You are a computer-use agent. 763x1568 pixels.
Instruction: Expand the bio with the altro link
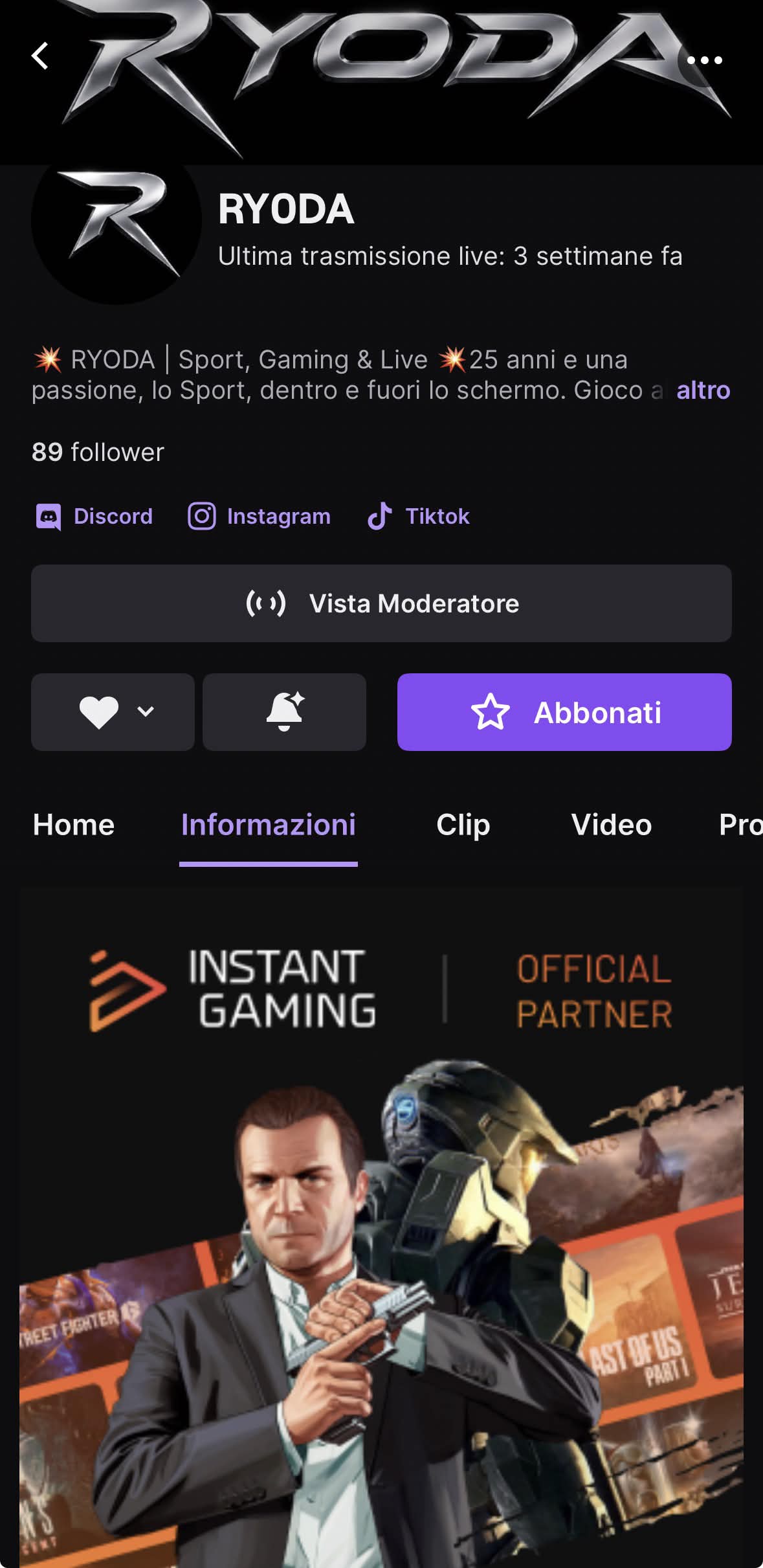pos(703,390)
